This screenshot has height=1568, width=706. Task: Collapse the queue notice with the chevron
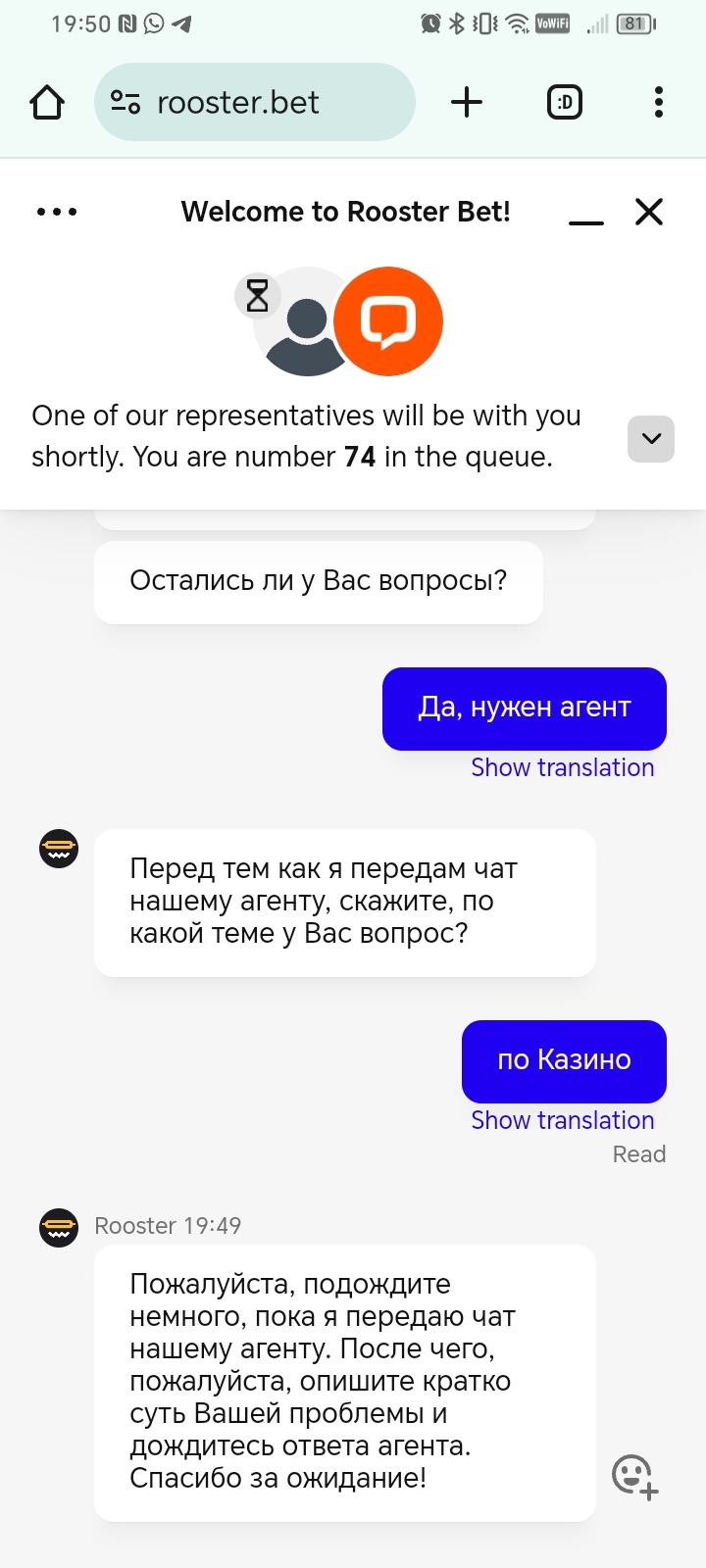click(x=651, y=438)
